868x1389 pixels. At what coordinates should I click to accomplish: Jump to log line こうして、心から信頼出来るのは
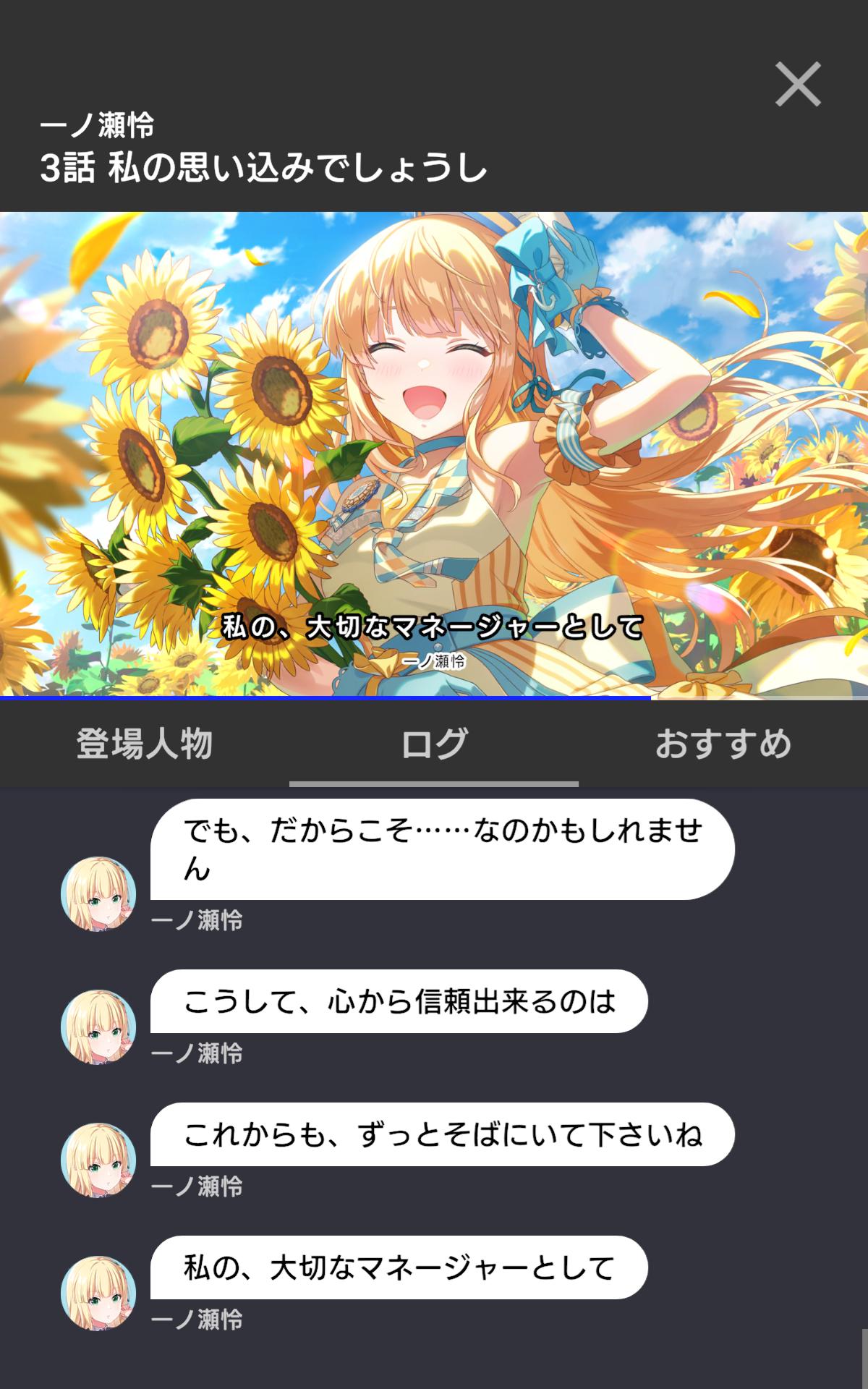399,1001
